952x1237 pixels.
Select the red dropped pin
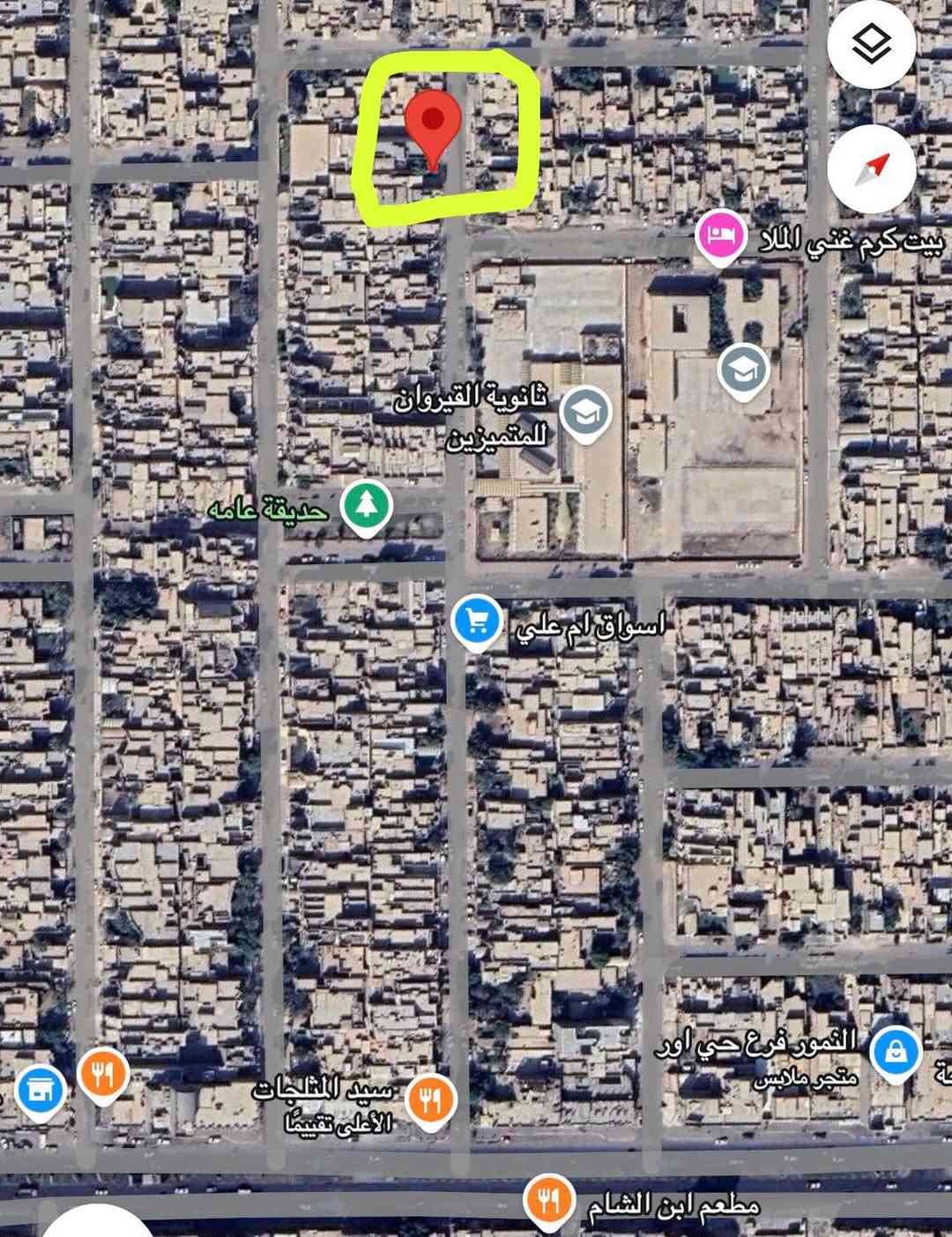click(432, 123)
